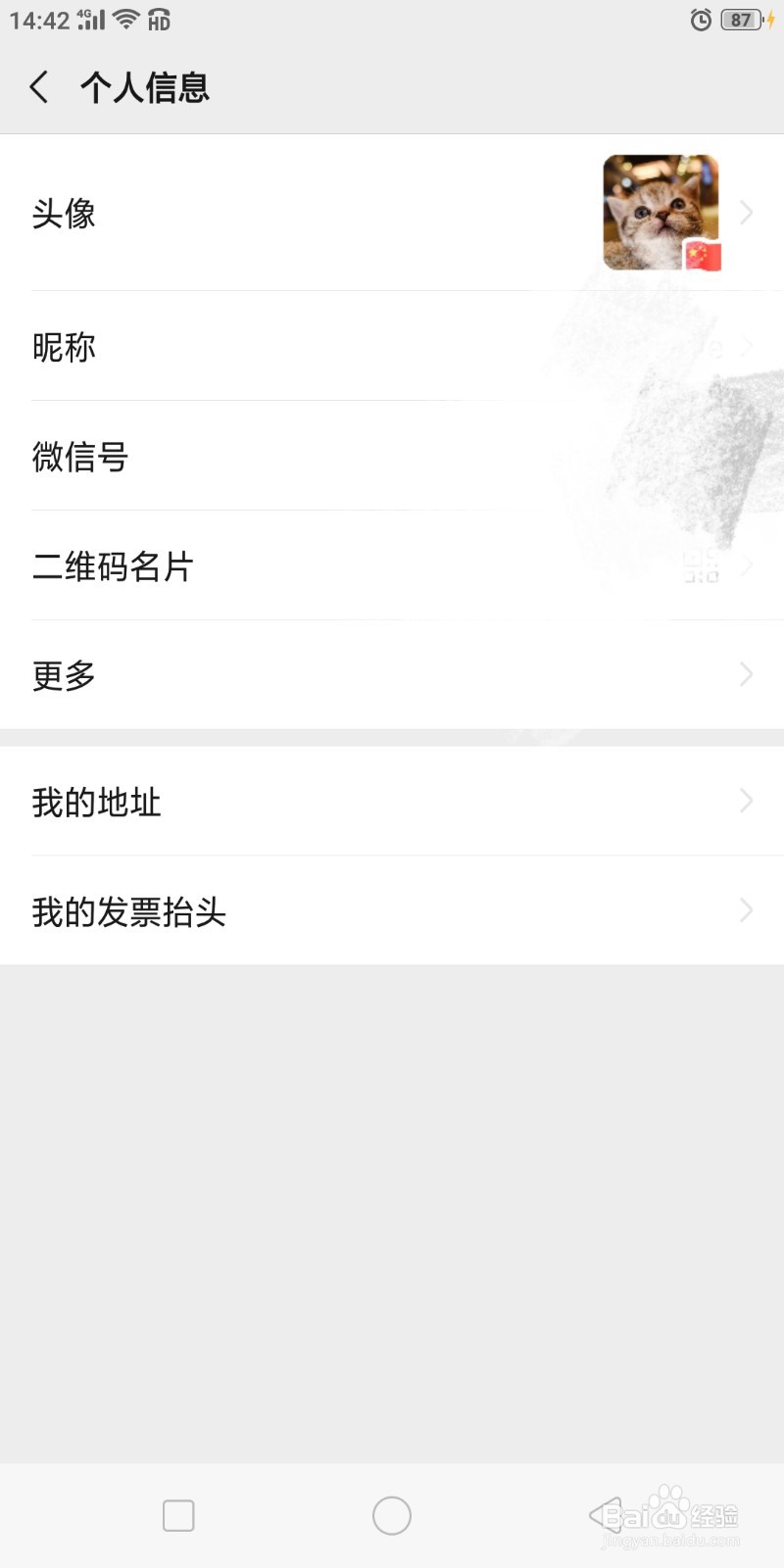Viewport: 784px width, 1568px height.
Task: Tap the battery percentage indicator showing 87
Action: pos(742,18)
